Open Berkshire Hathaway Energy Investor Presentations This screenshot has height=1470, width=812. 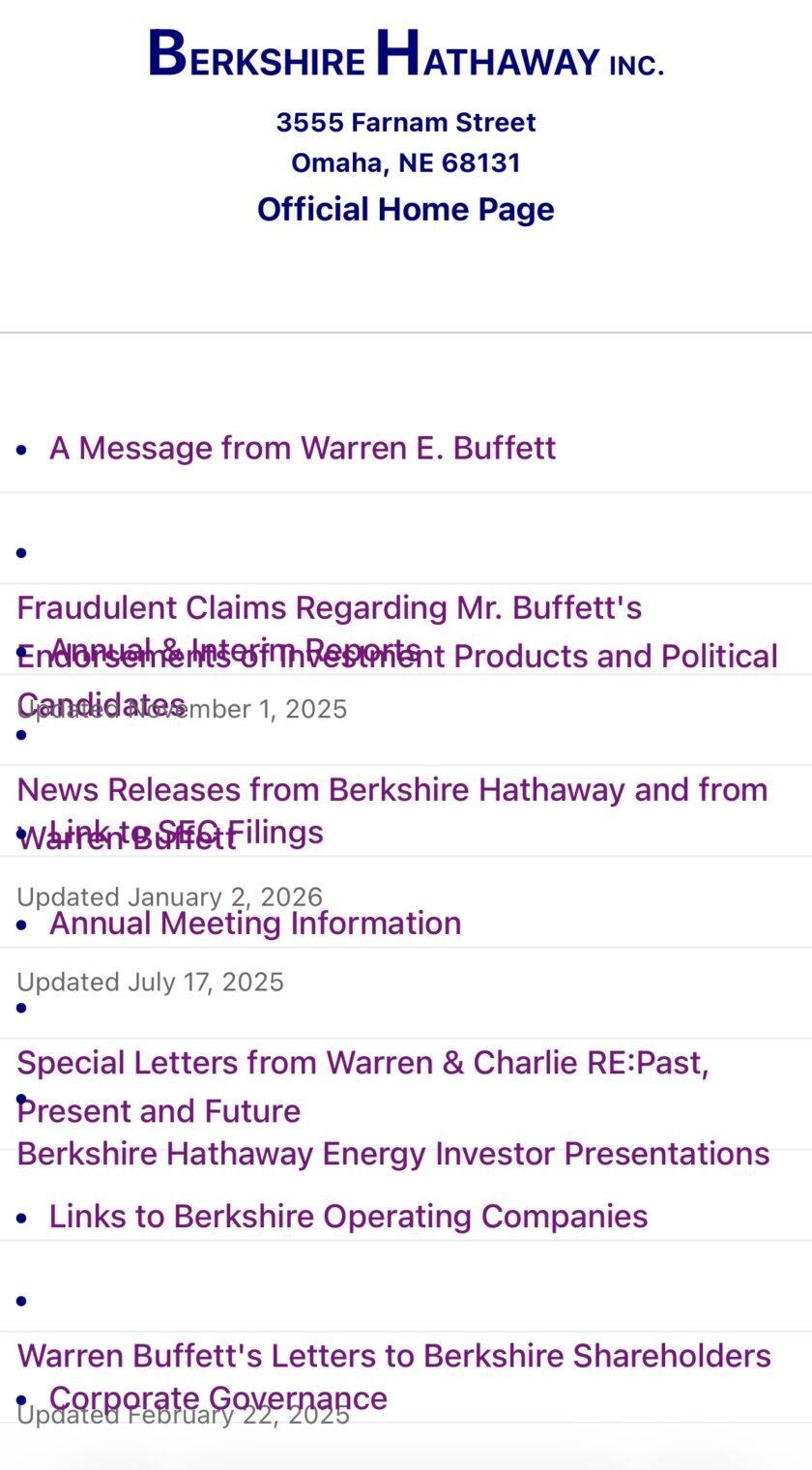click(x=392, y=1154)
